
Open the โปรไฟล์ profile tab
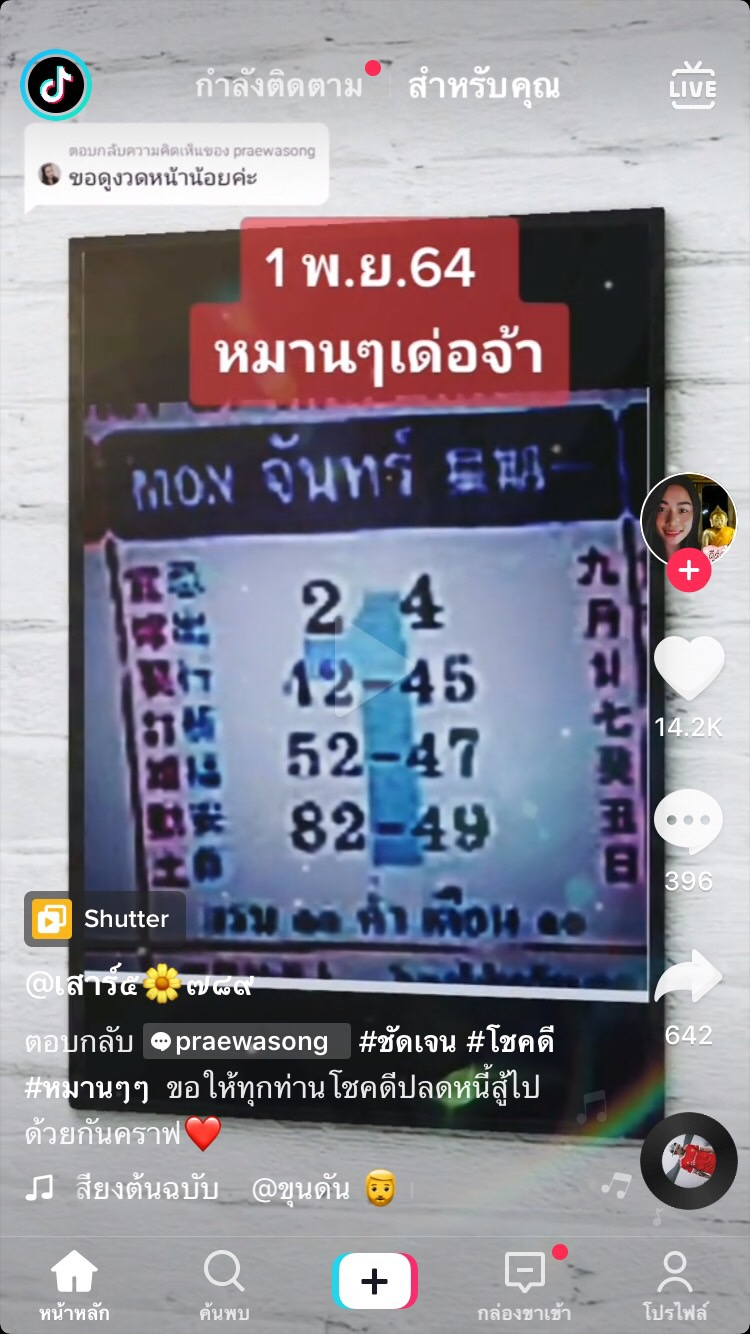675,1286
